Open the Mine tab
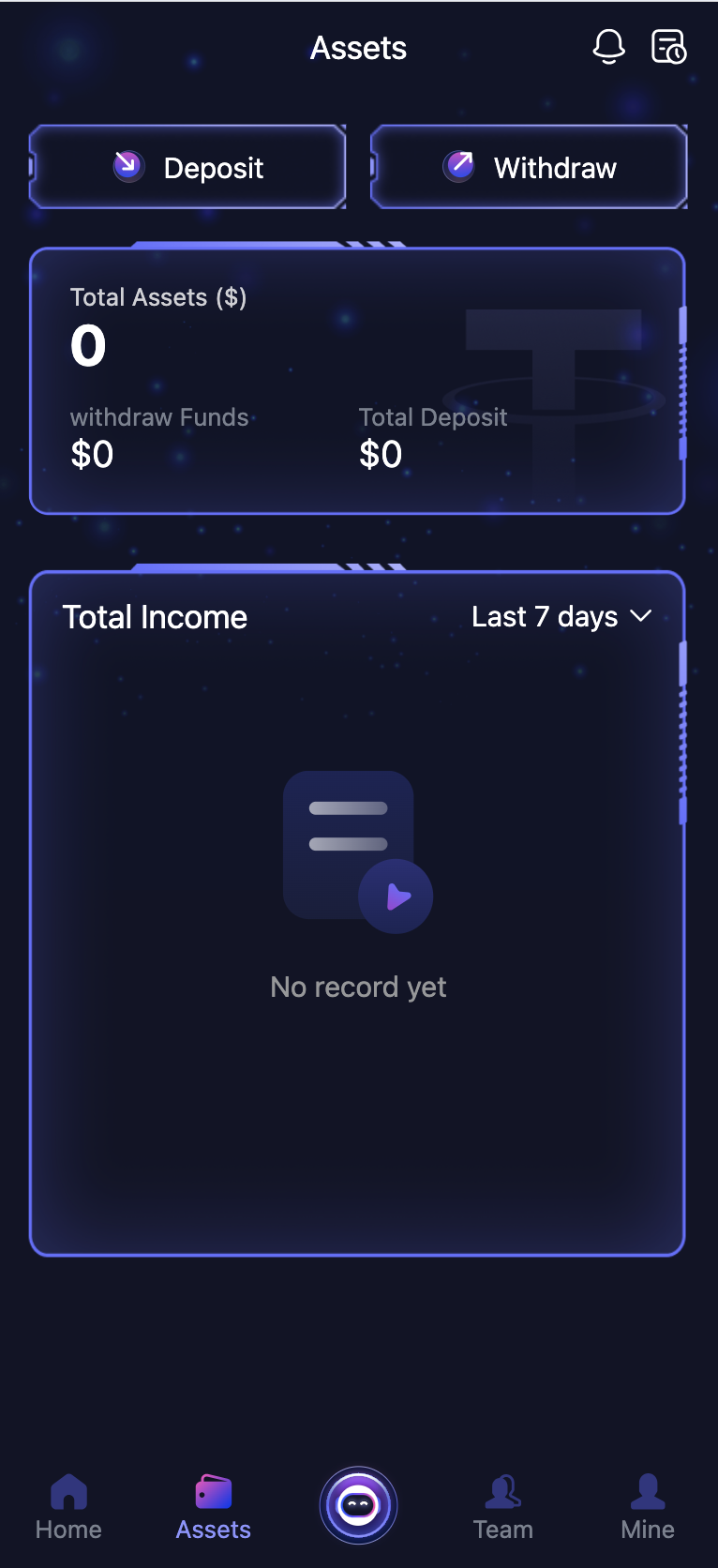This screenshot has height=1568, width=718. pos(647,1507)
